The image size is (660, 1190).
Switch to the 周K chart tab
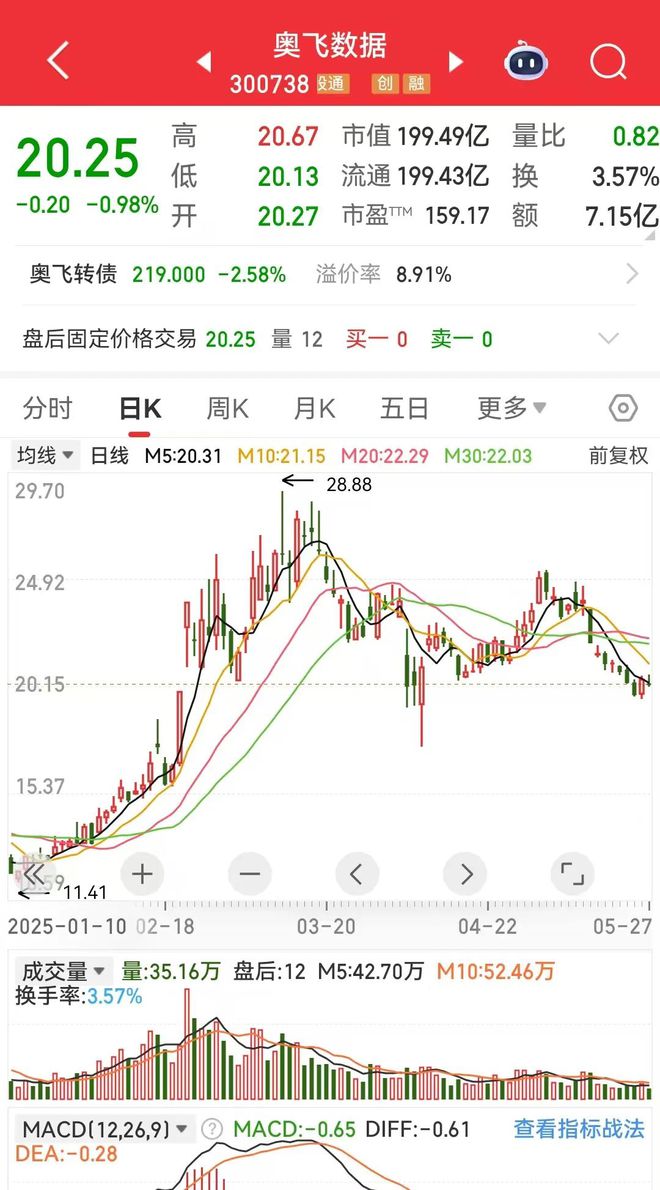coord(227,408)
